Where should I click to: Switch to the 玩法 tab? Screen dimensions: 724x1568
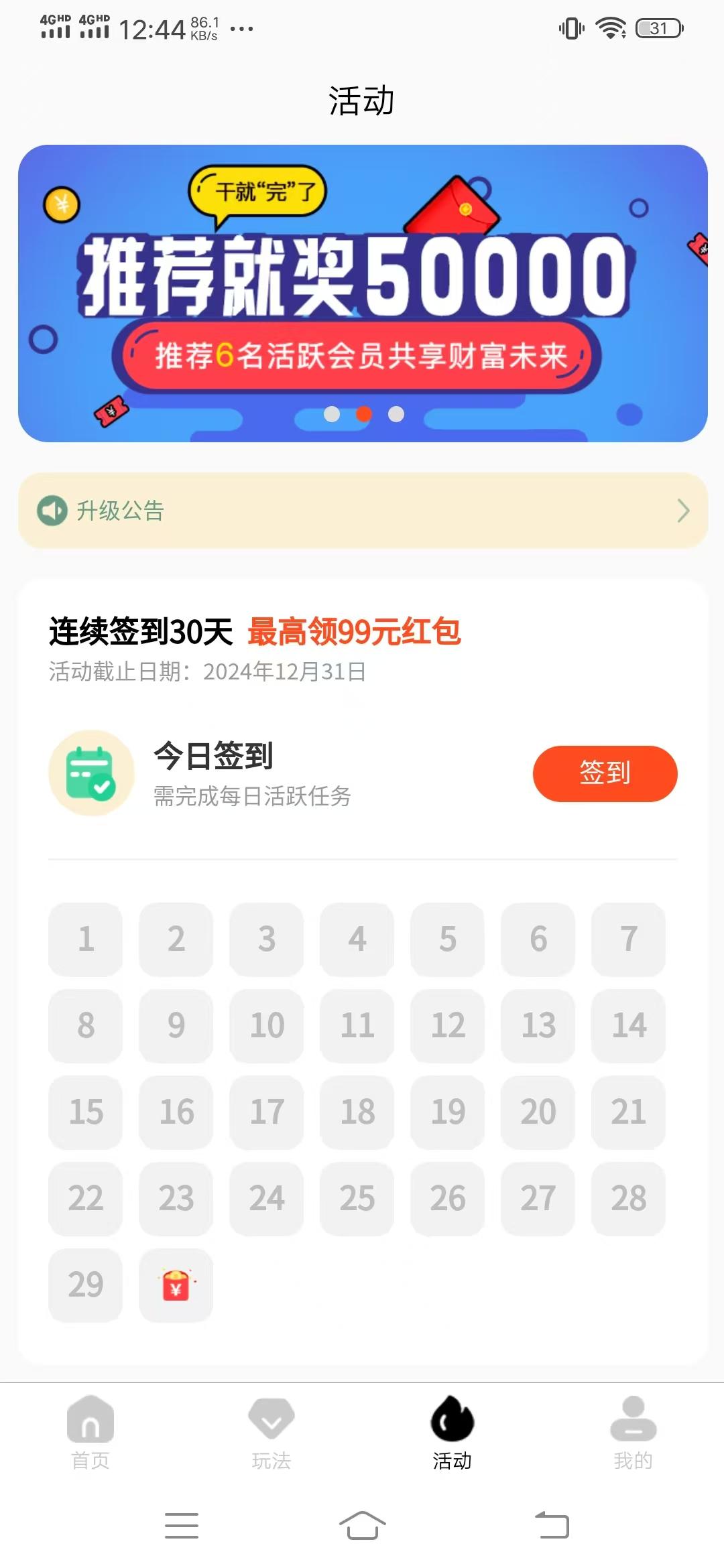tap(271, 1433)
